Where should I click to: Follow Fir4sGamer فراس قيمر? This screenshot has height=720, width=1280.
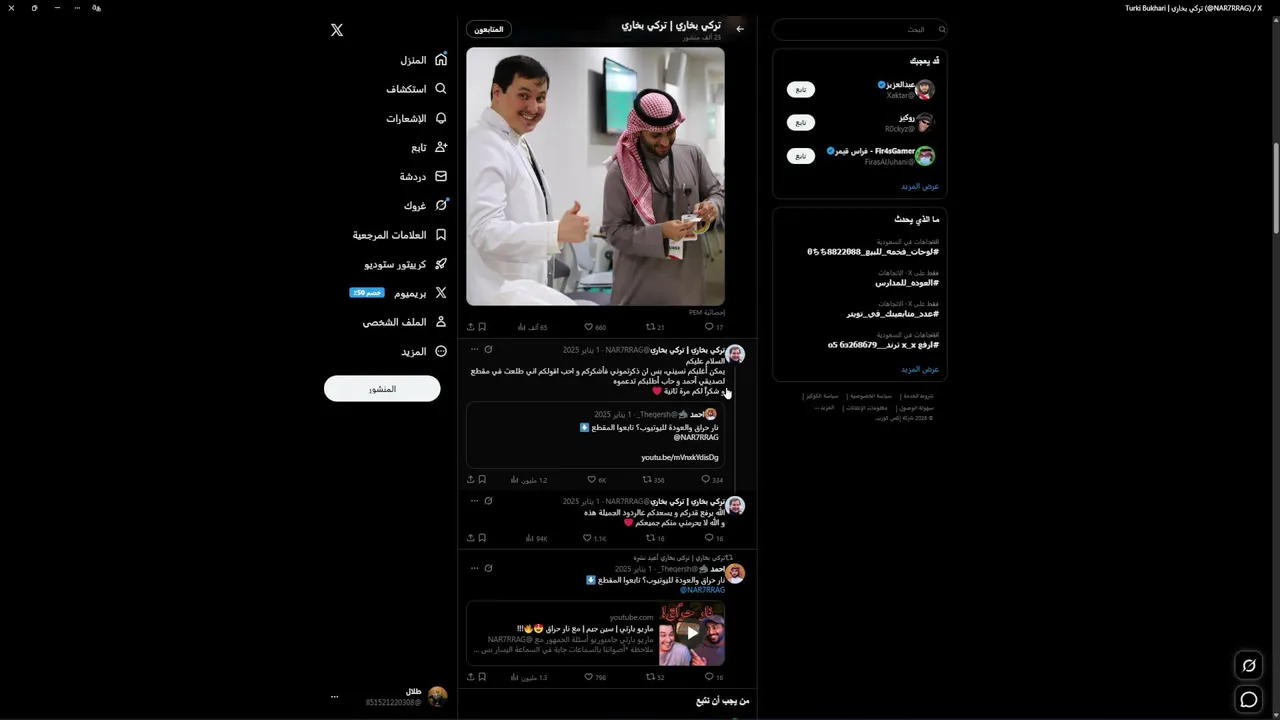click(801, 156)
